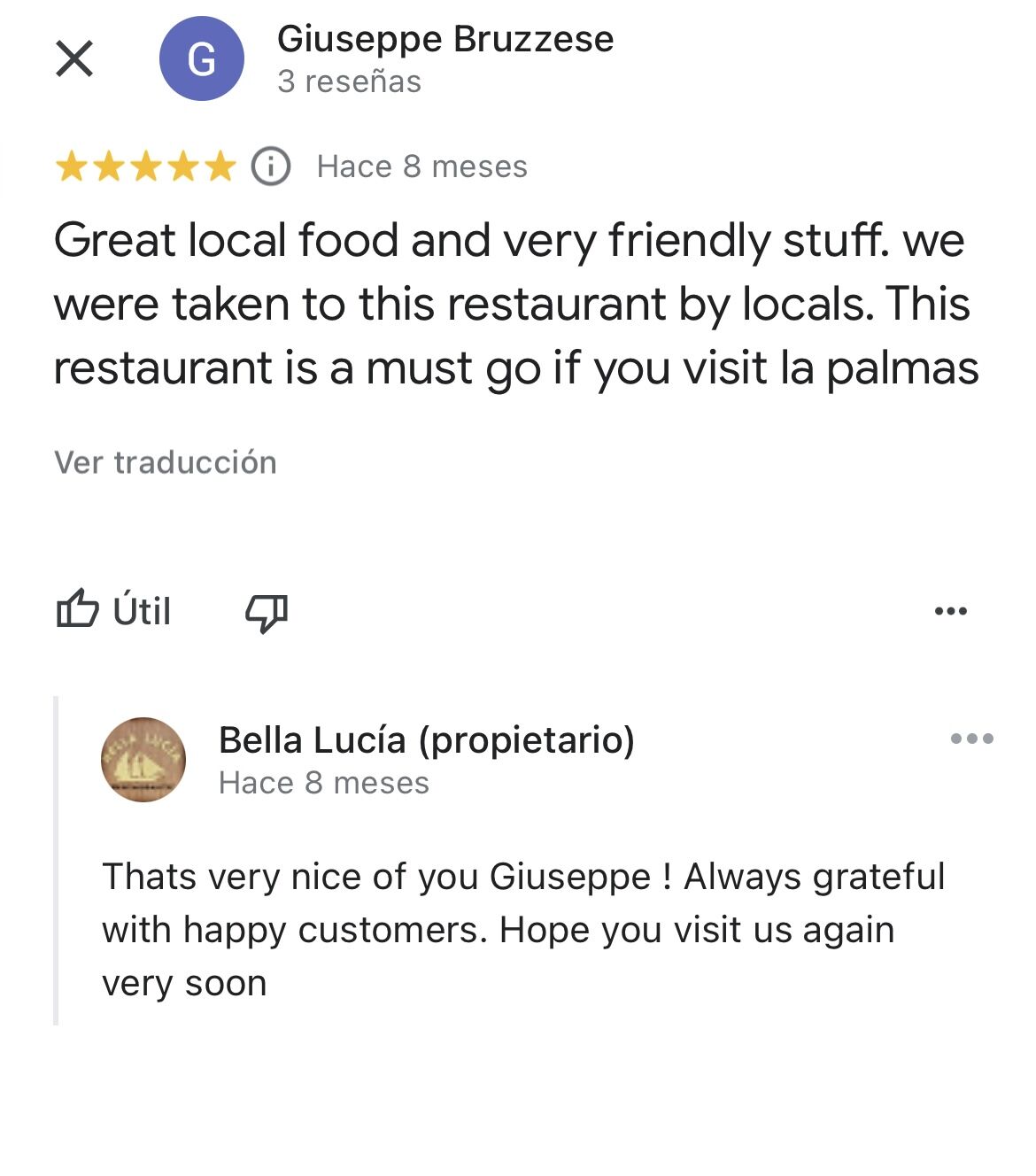The width and height of the screenshot is (1036, 1176).
Task: Open the three-dot menu on Giuseppe's review
Action: [x=950, y=609]
